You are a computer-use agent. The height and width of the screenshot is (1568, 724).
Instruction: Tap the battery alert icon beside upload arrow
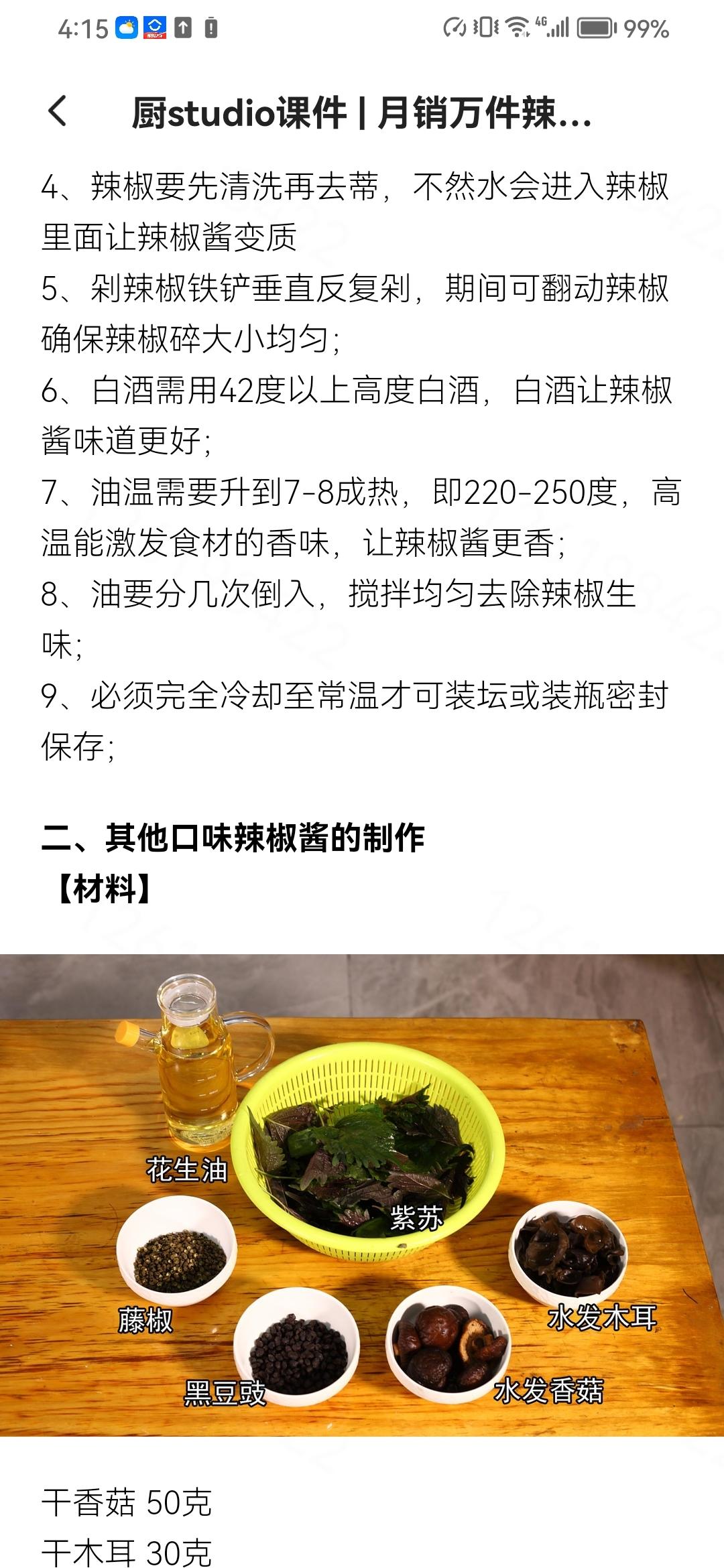coord(211,27)
